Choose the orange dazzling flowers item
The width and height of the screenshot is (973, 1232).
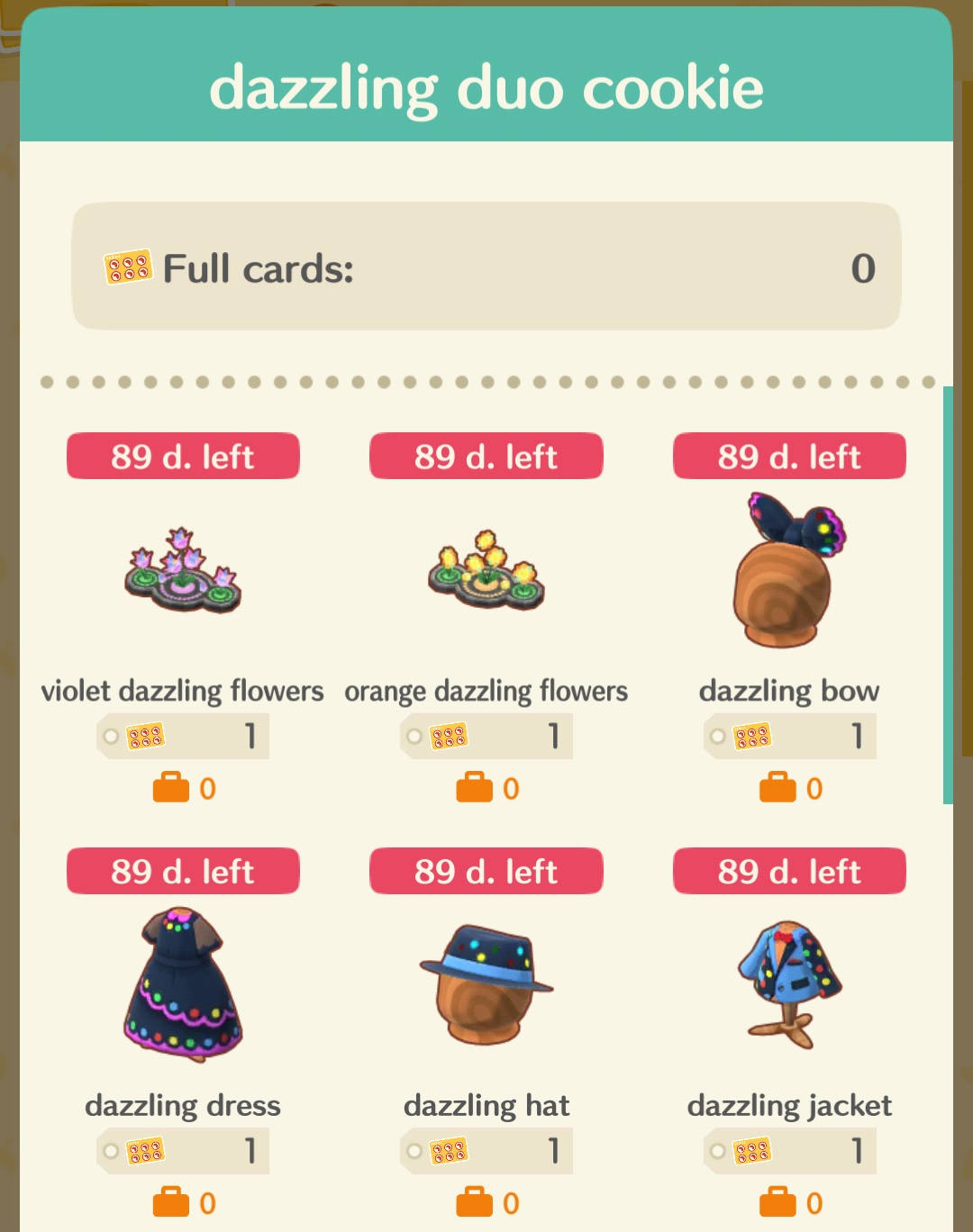click(x=486, y=573)
